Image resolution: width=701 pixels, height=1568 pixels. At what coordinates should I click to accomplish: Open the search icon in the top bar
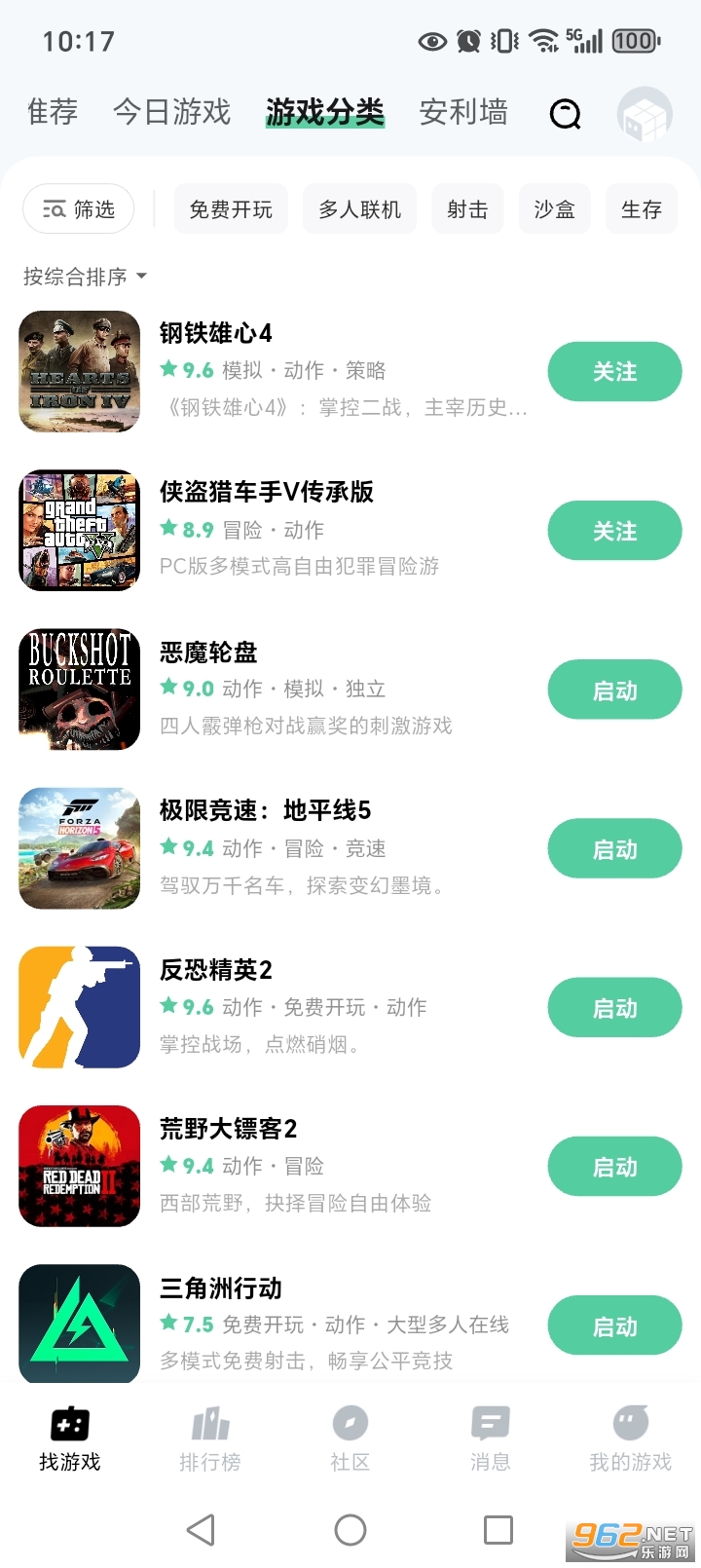point(565,114)
